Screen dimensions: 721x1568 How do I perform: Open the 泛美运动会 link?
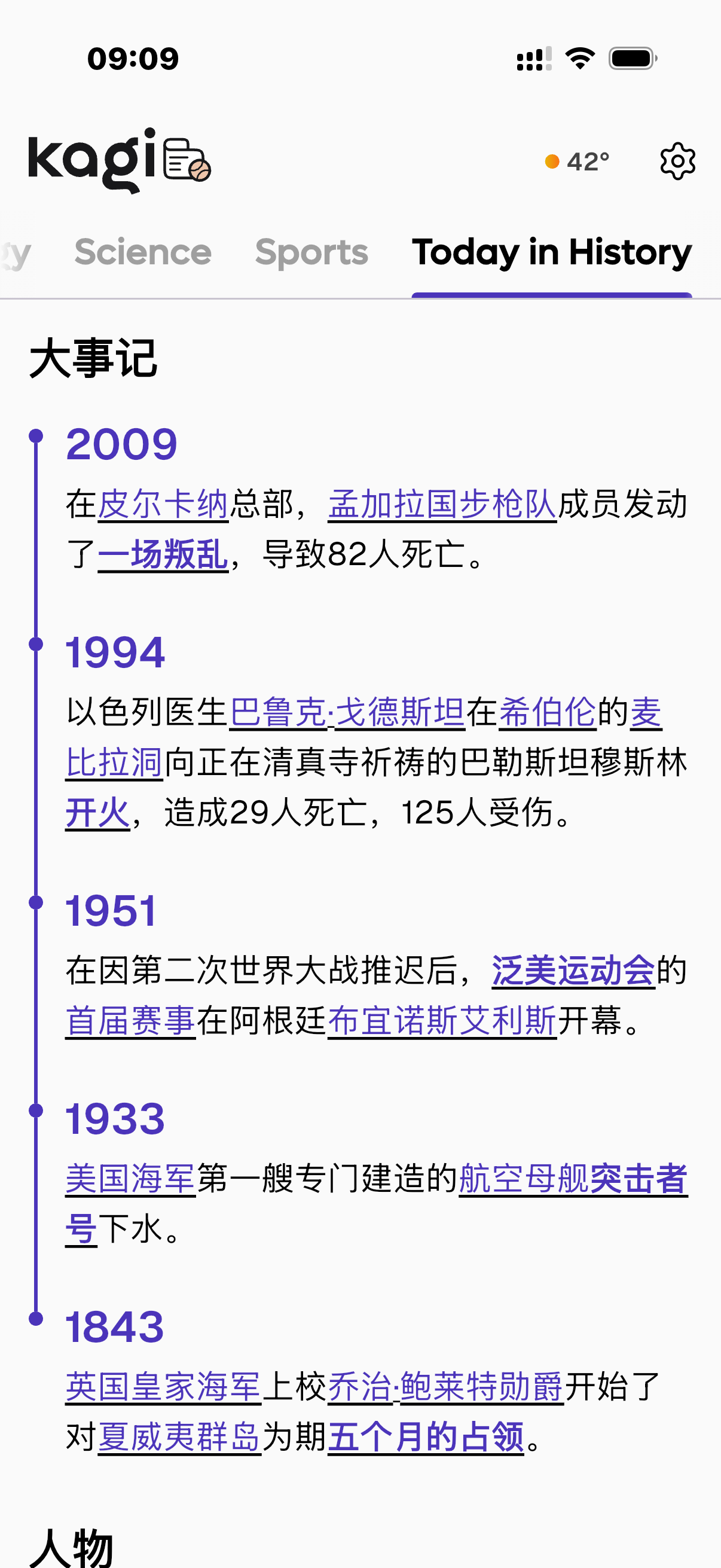point(573,970)
